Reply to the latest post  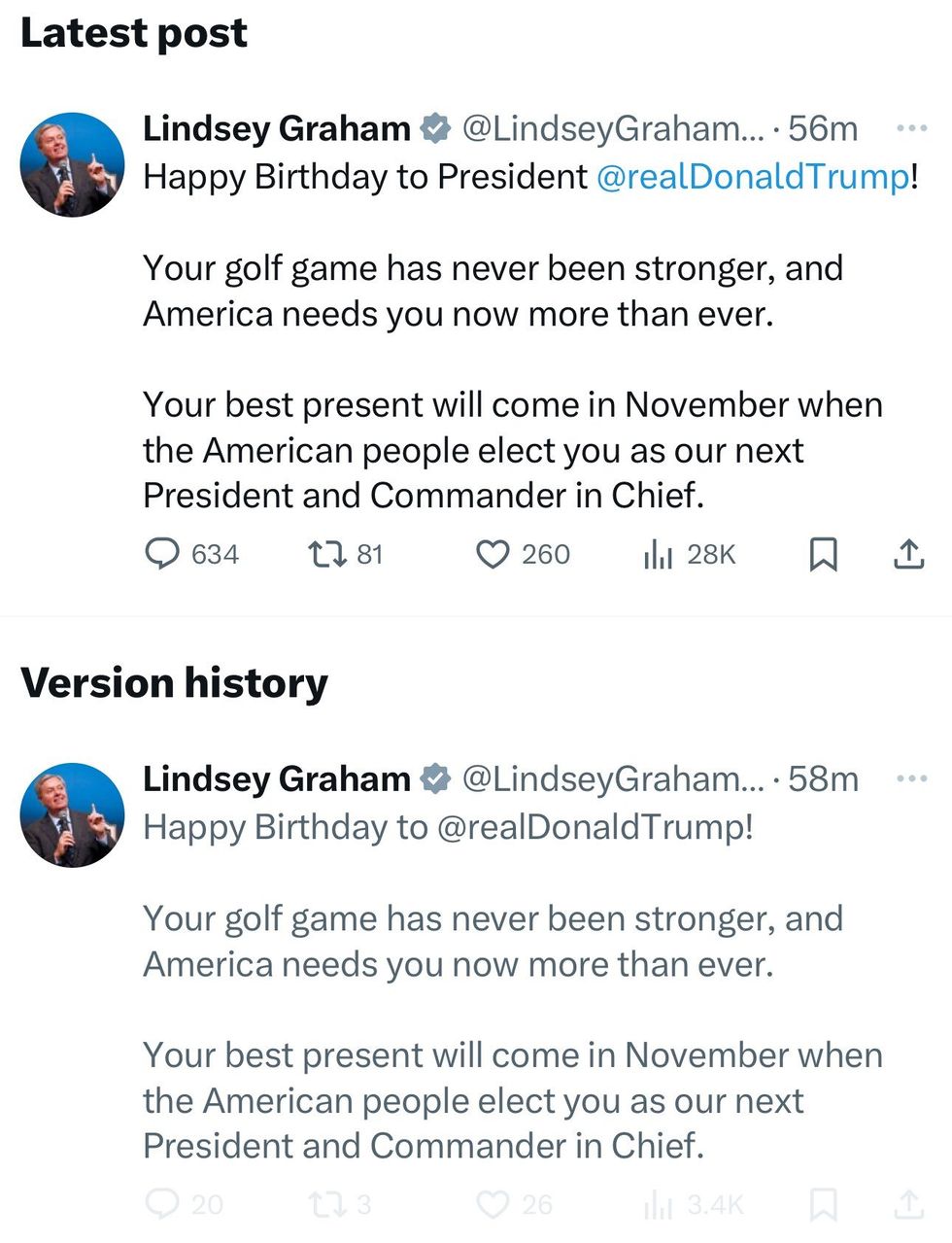click(x=161, y=554)
